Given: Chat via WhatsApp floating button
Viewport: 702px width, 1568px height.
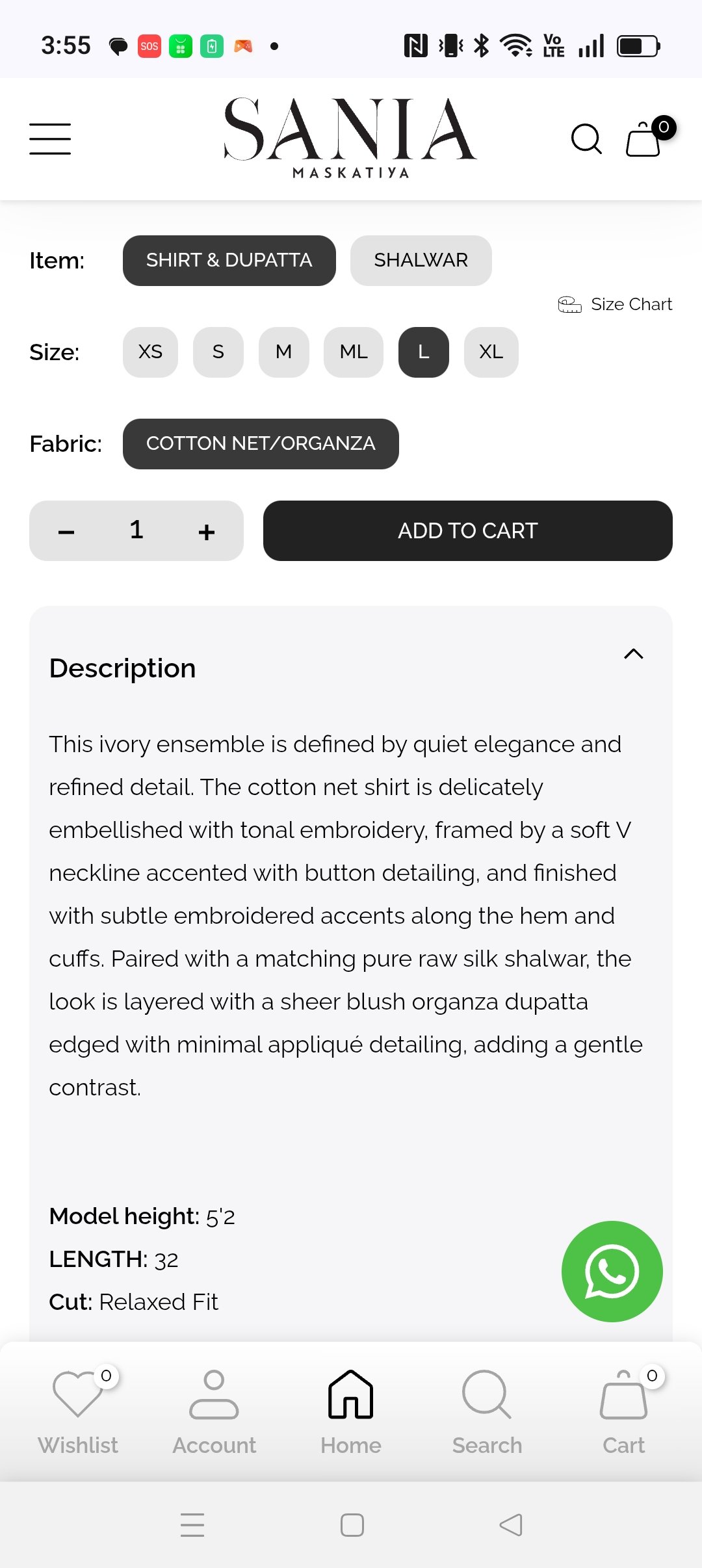Looking at the screenshot, I should tap(612, 1271).
